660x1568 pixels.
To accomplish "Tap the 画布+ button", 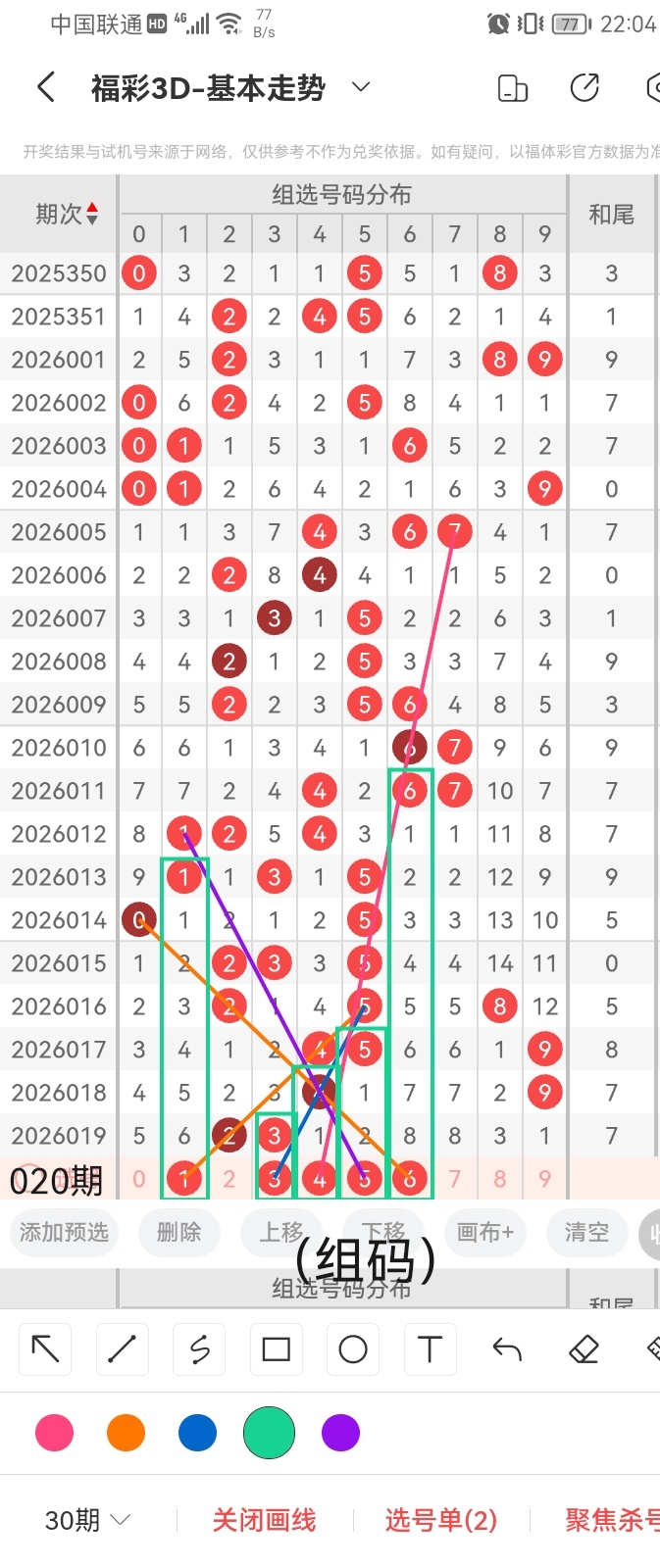I will click(484, 1232).
